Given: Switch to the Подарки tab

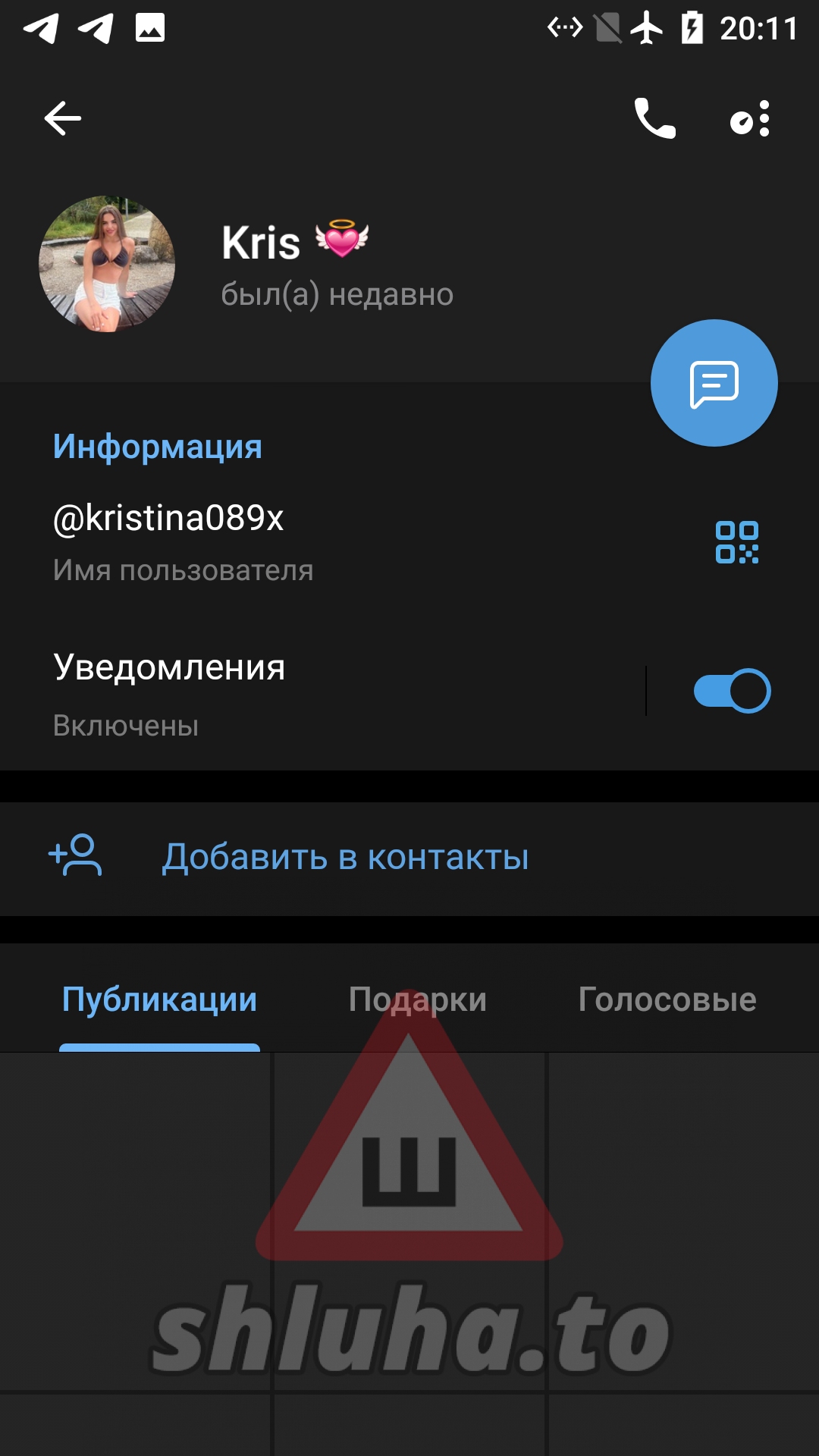Looking at the screenshot, I should [x=418, y=999].
